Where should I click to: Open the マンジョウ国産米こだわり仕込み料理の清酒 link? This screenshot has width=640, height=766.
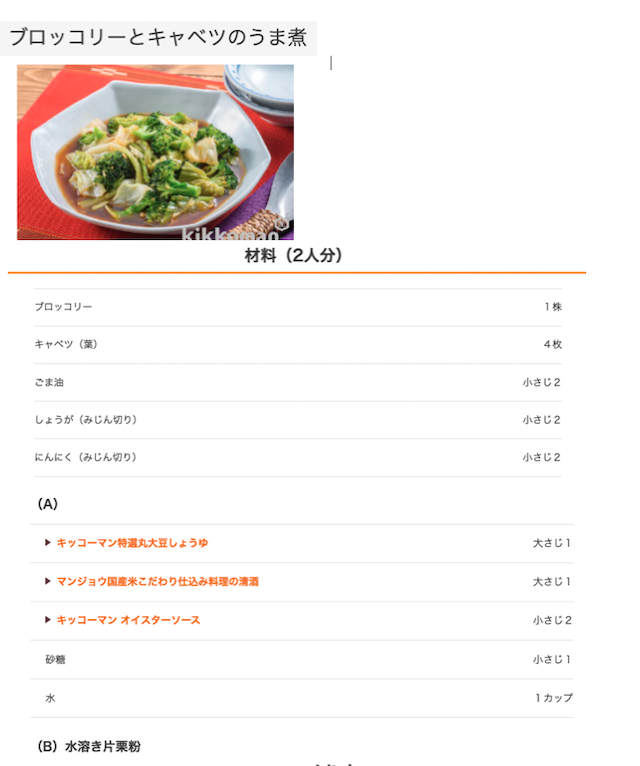[x=157, y=581]
